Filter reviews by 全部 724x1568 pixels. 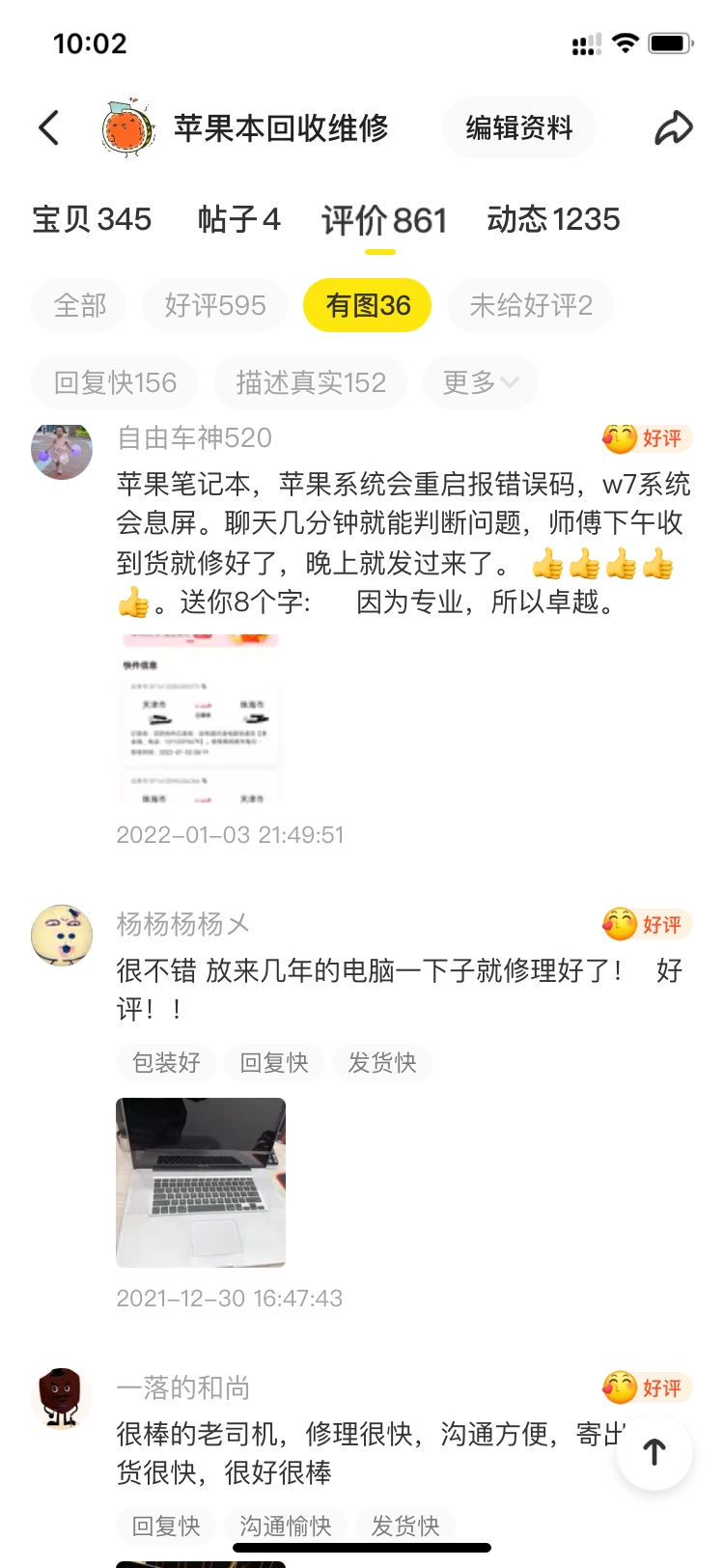80,305
